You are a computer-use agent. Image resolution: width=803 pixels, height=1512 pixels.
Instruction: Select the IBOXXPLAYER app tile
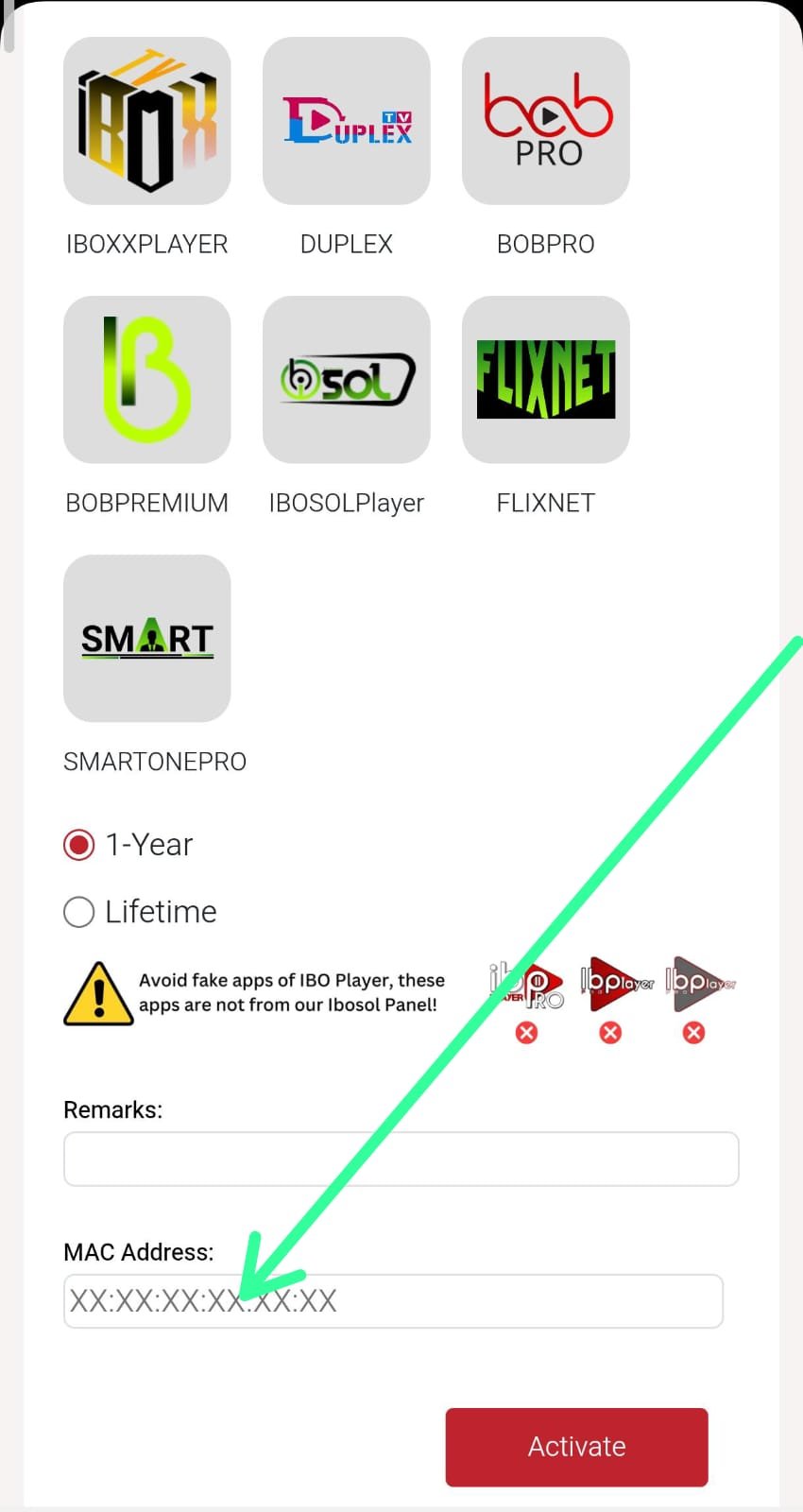click(x=146, y=121)
